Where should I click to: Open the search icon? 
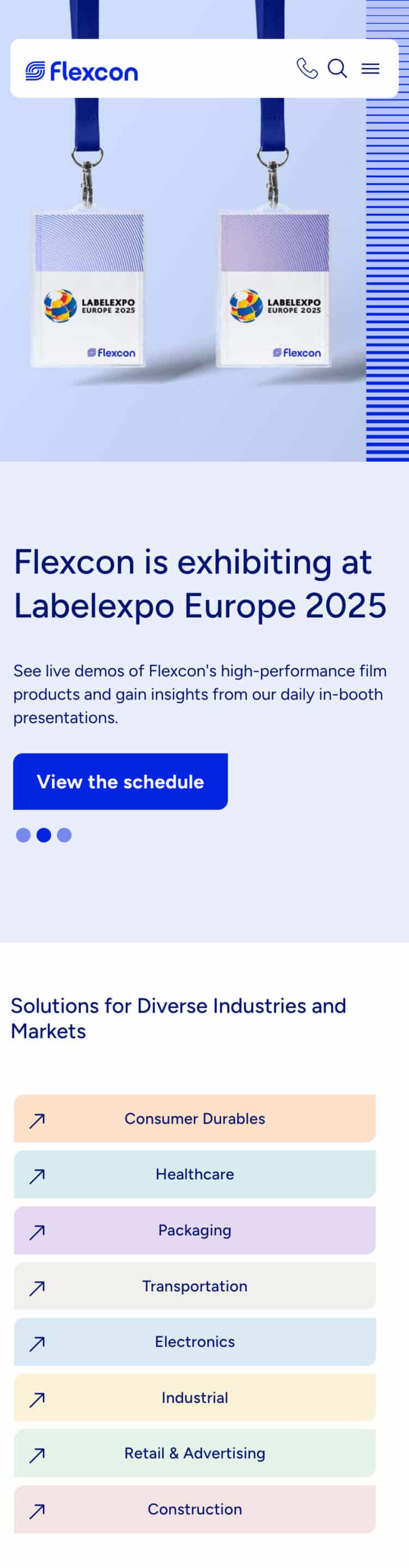tap(337, 69)
